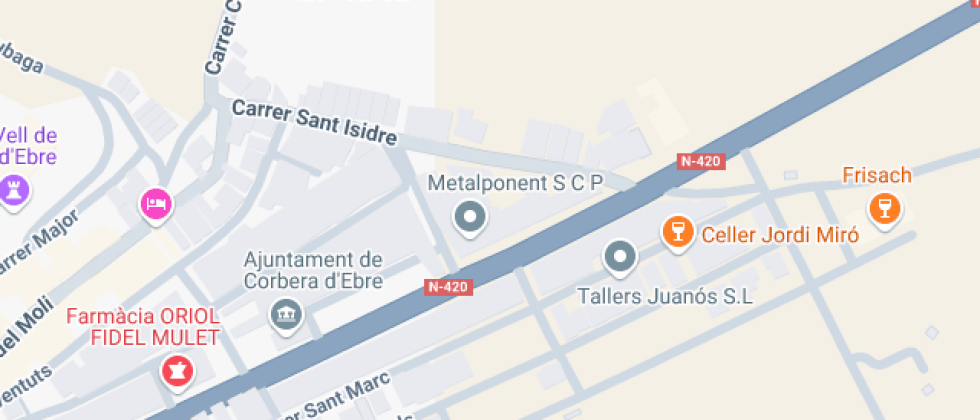The height and width of the screenshot is (420, 980).
Task: Open the Metalponent S C P map pin
Action: click(469, 216)
